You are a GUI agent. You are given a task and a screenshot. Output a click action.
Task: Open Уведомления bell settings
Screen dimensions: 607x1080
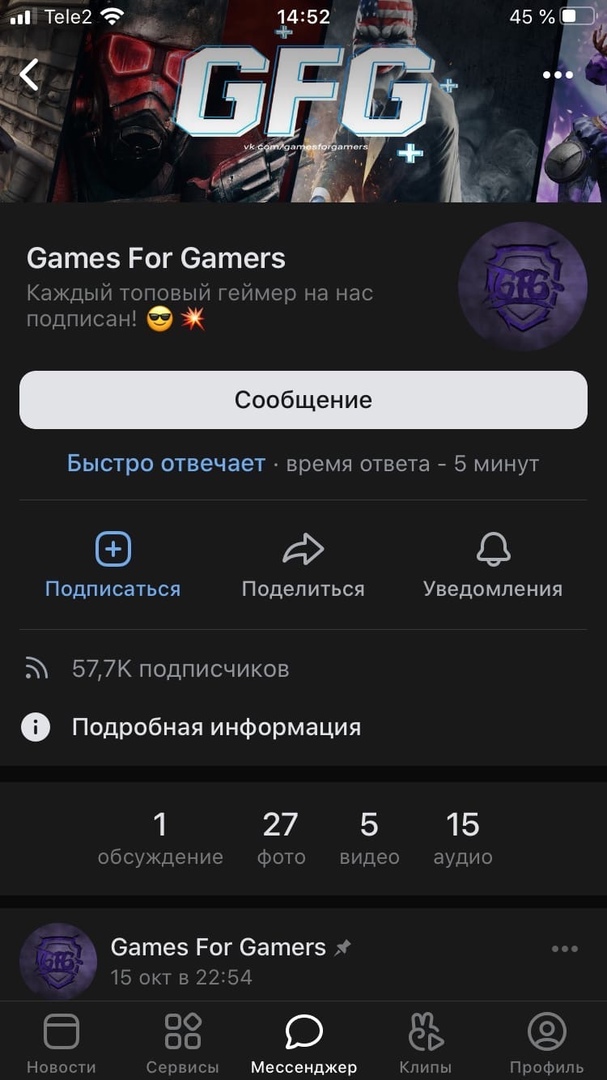pos(492,565)
